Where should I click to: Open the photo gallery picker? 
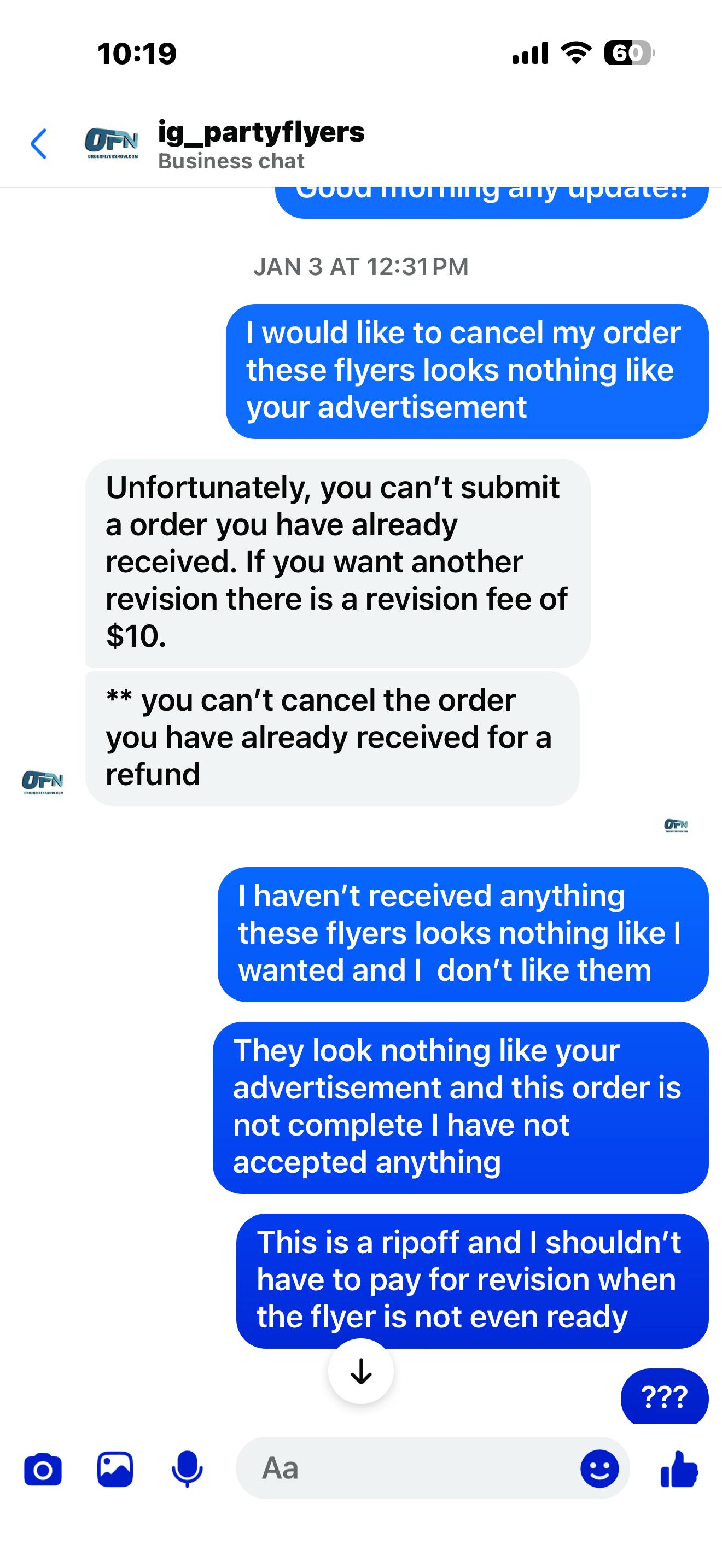tap(115, 1470)
